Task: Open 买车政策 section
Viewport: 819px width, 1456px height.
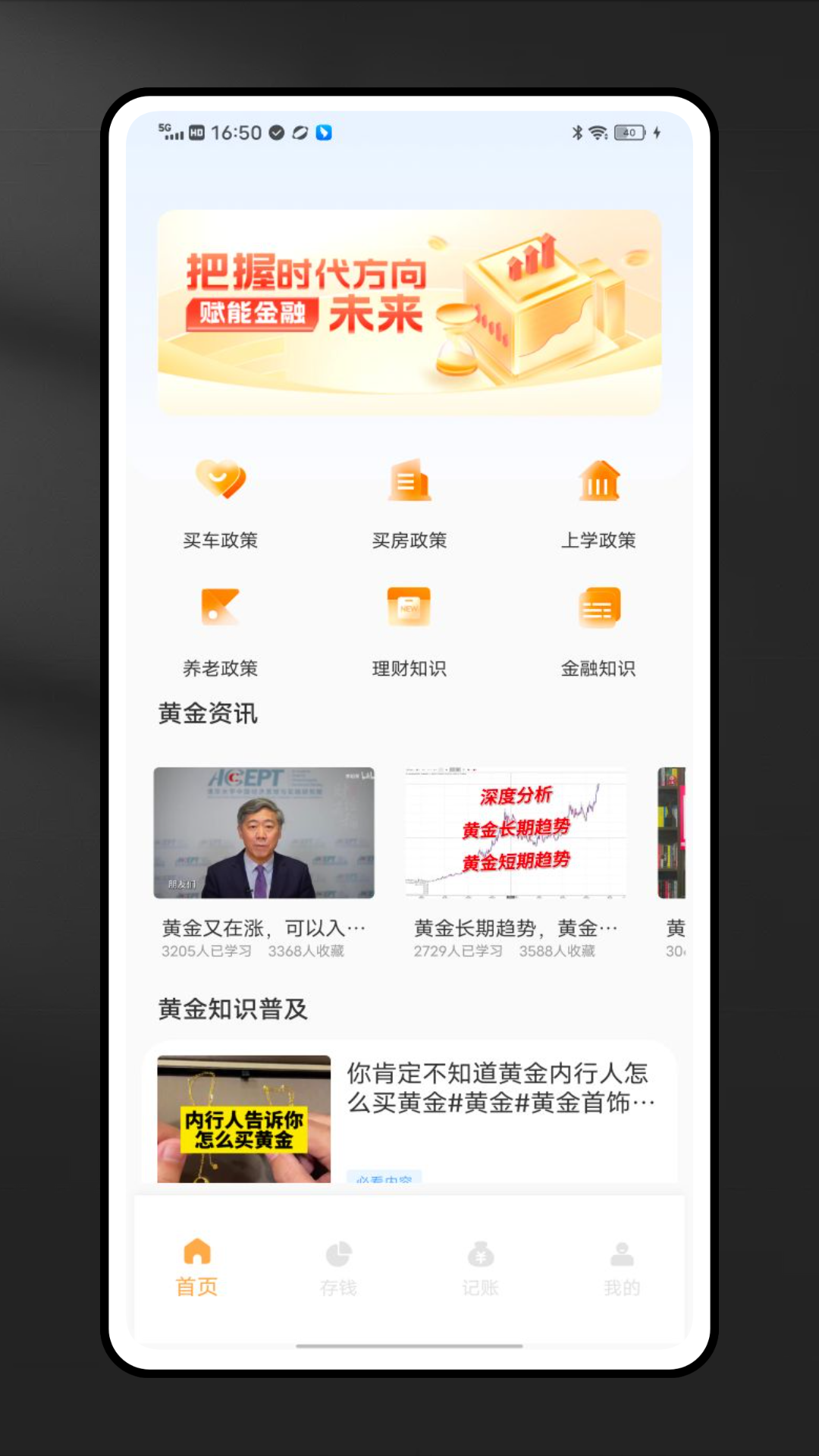Action: [221, 500]
